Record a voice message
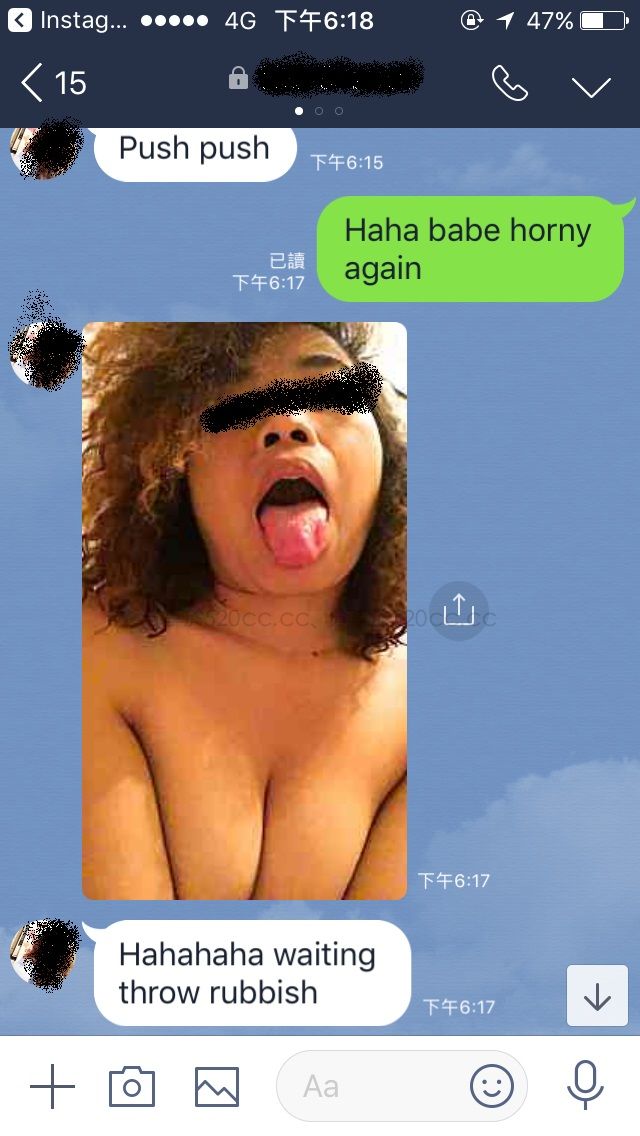The image size is (640, 1136). 585,1086
